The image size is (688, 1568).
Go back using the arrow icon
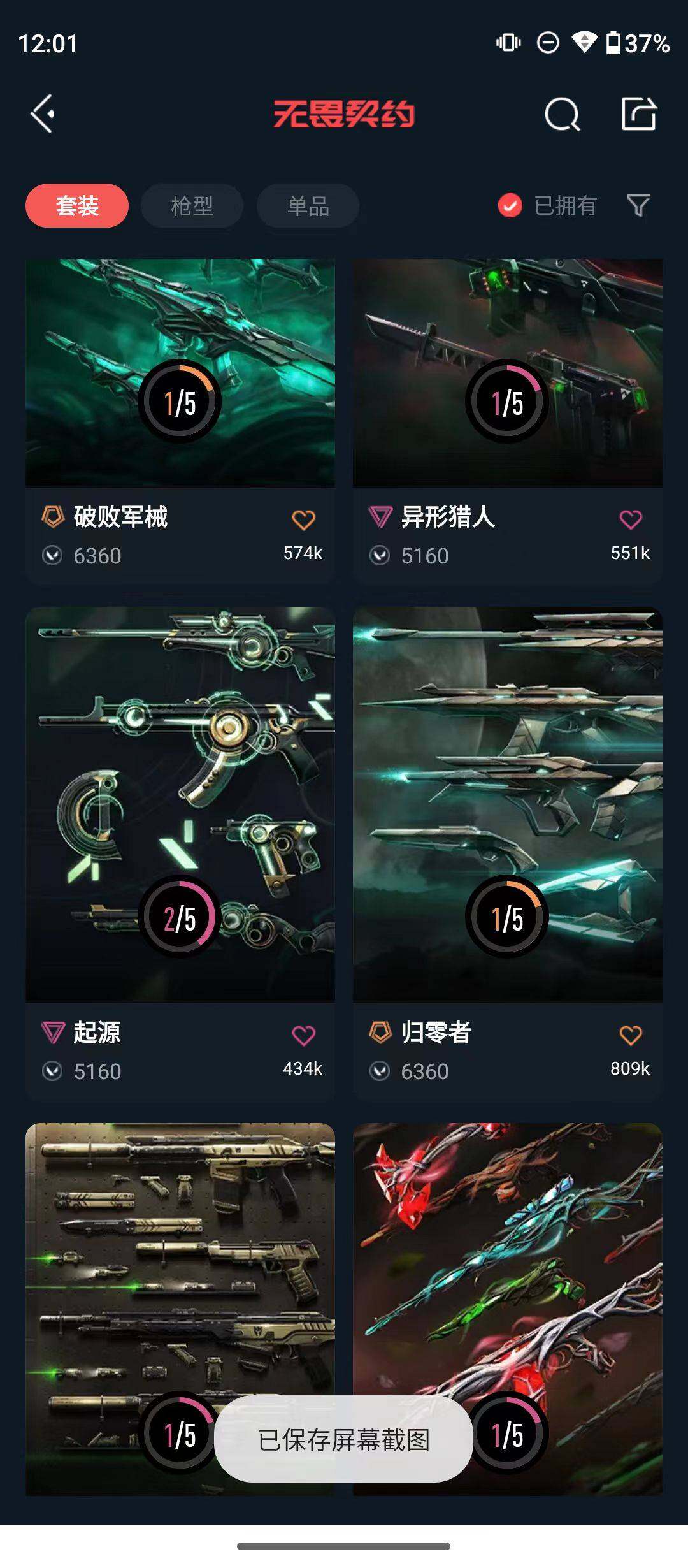pos(43,114)
